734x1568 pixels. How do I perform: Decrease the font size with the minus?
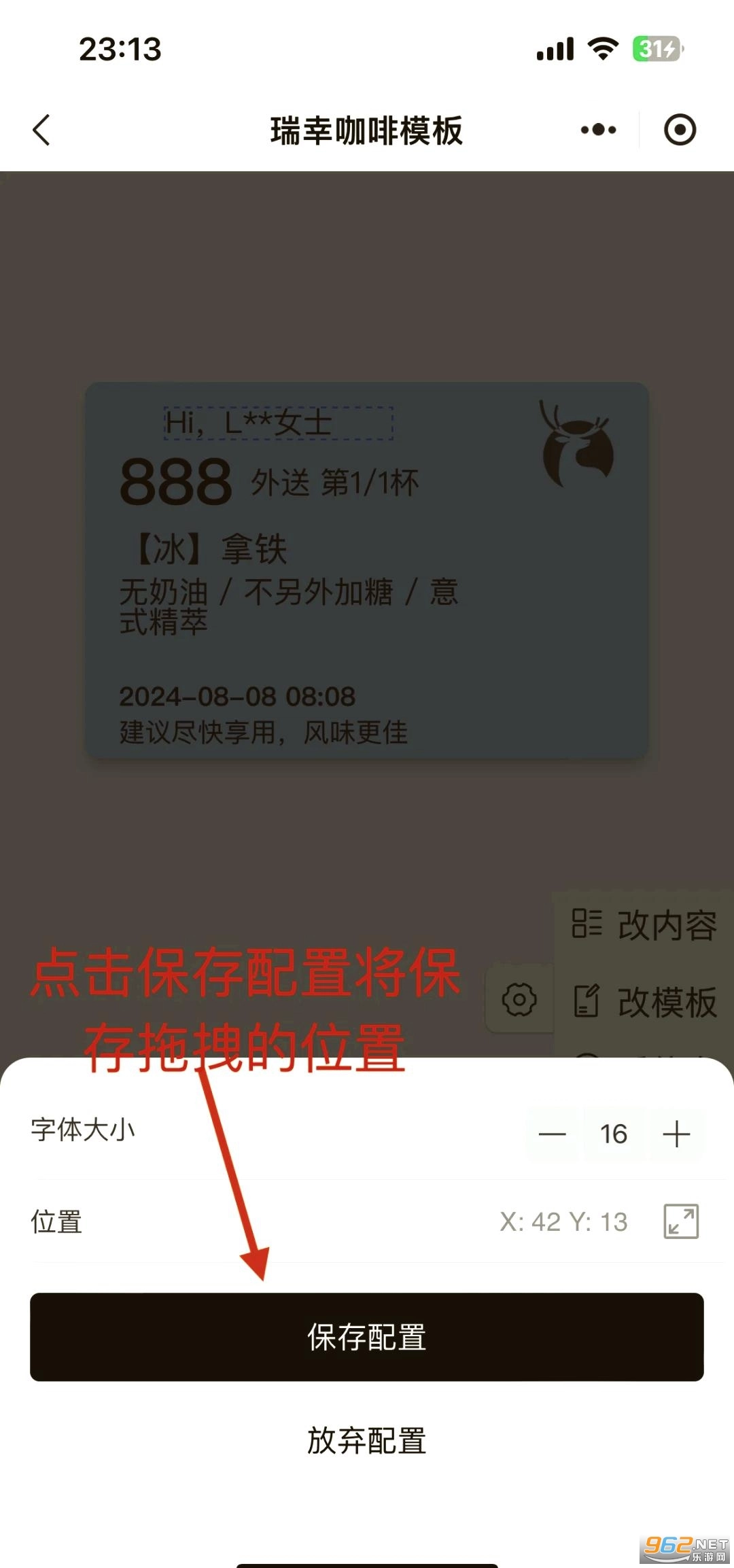tap(552, 1134)
